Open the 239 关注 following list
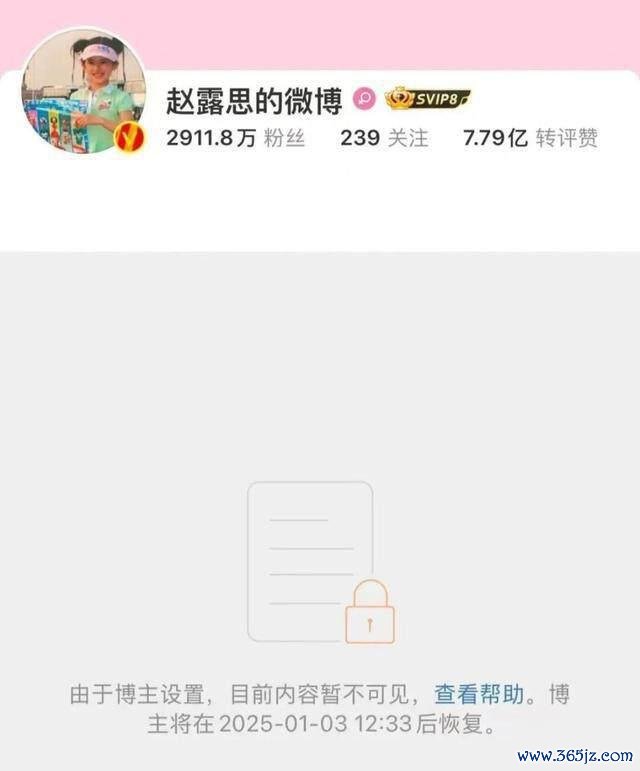Screen dimensions: 640x771 (383, 138)
